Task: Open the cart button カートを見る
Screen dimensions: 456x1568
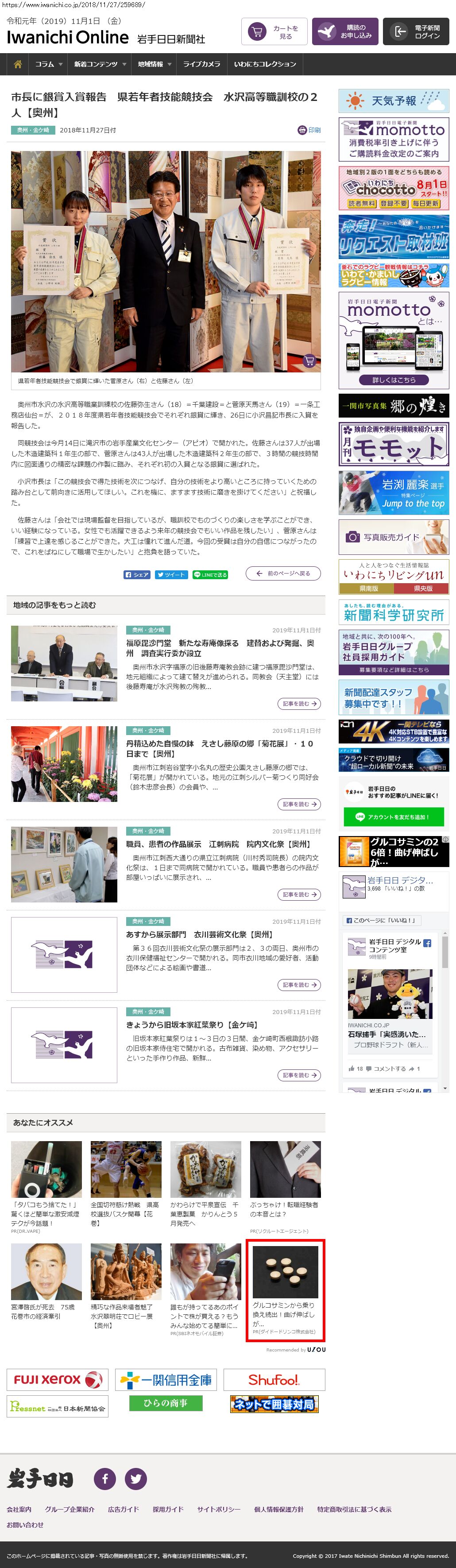Action: [x=274, y=31]
